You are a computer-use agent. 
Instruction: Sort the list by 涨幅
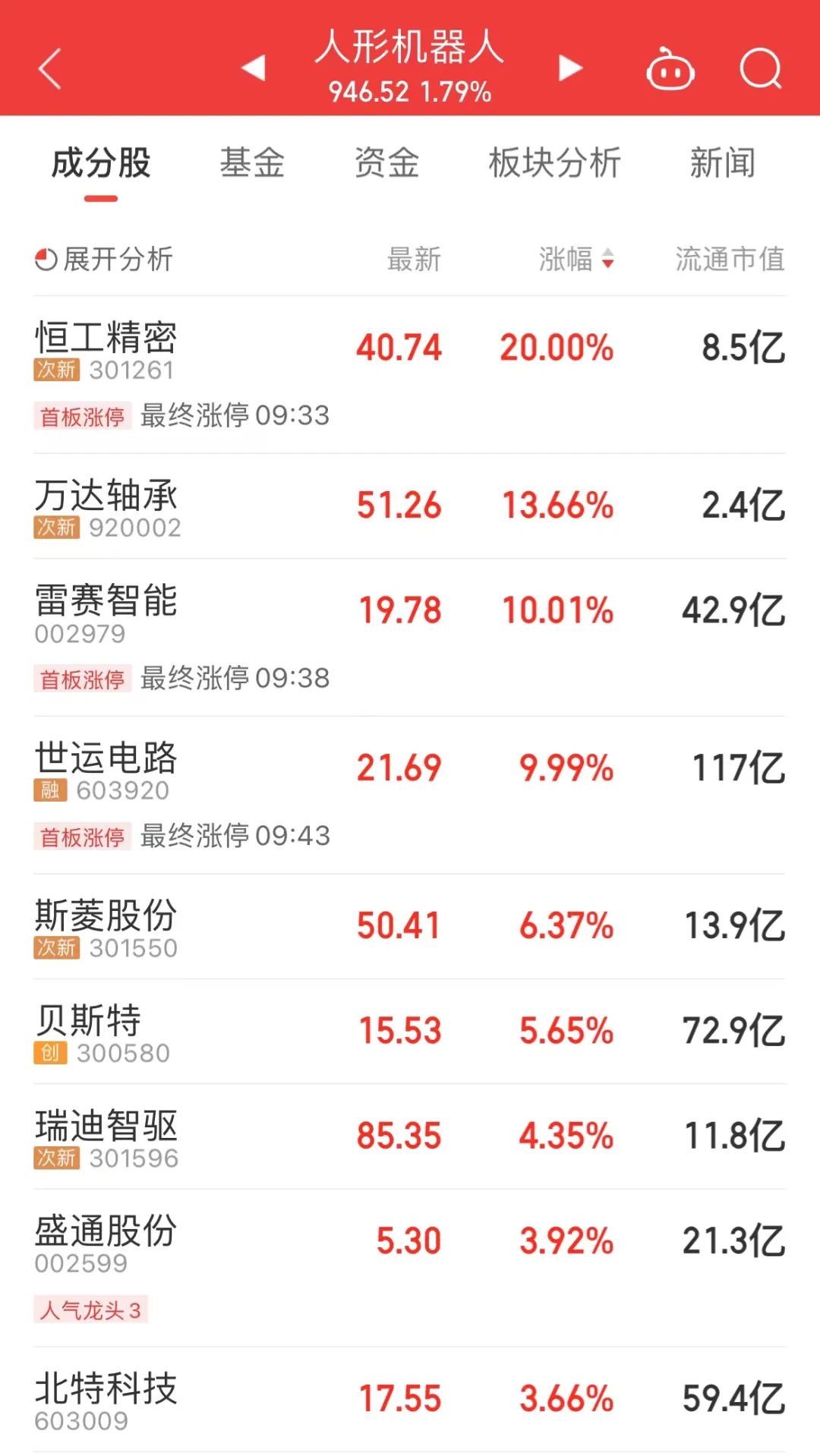576,259
